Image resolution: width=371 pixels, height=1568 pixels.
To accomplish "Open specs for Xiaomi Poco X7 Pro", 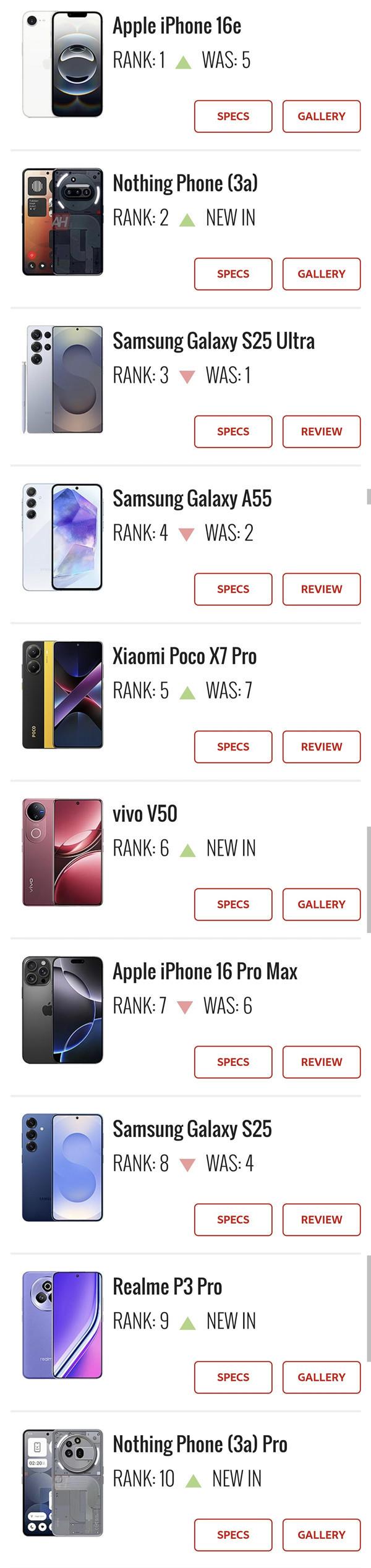I will tap(233, 747).
